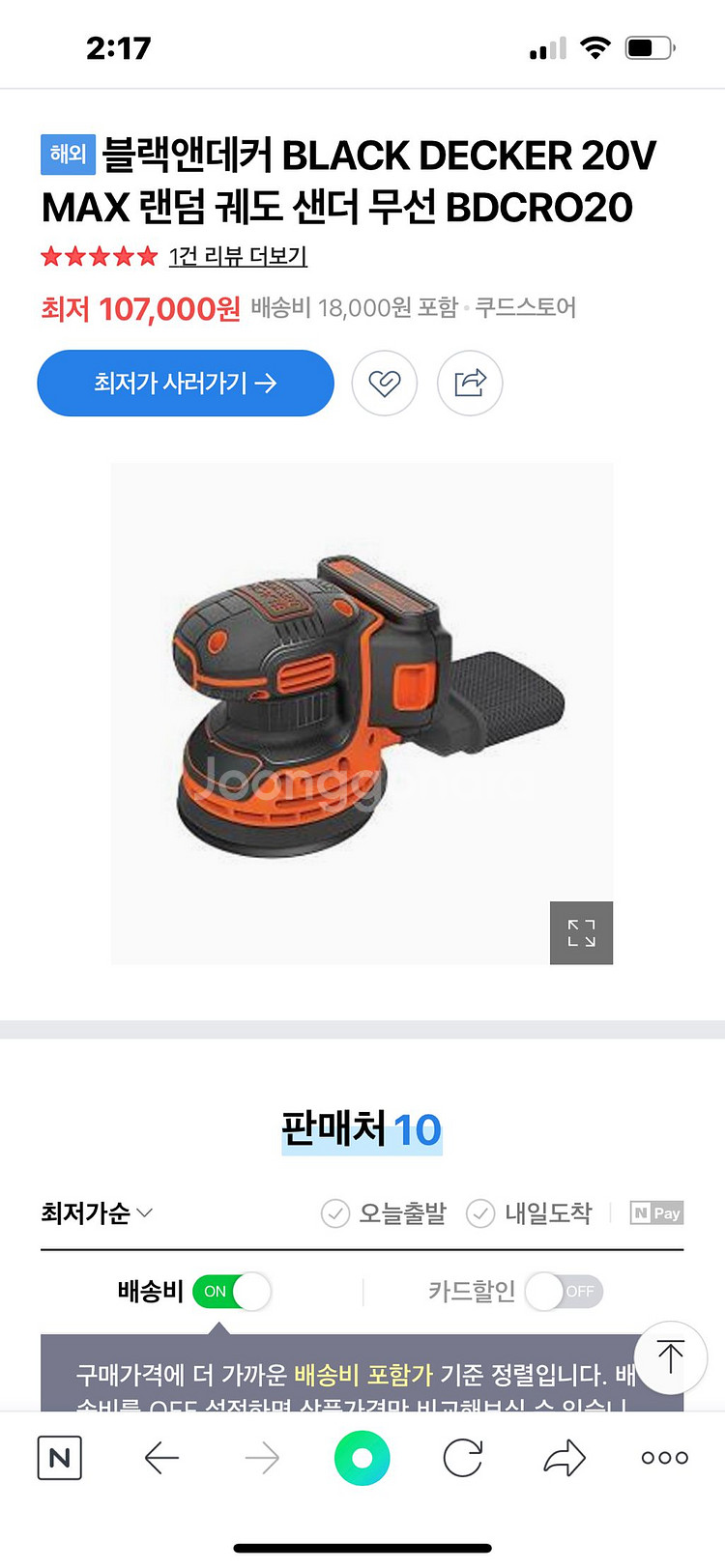Turn off the 배송비 switch
Viewport: 725px width, 1568px height.
(231, 1292)
